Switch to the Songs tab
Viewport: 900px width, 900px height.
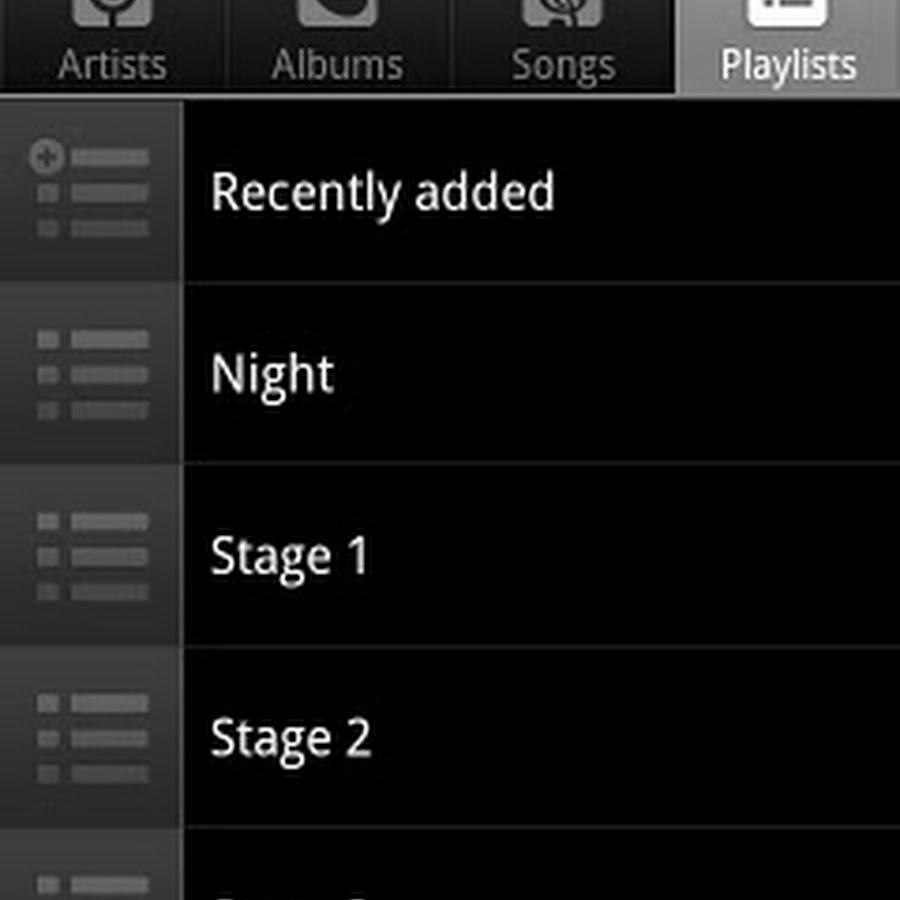[563, 45]
